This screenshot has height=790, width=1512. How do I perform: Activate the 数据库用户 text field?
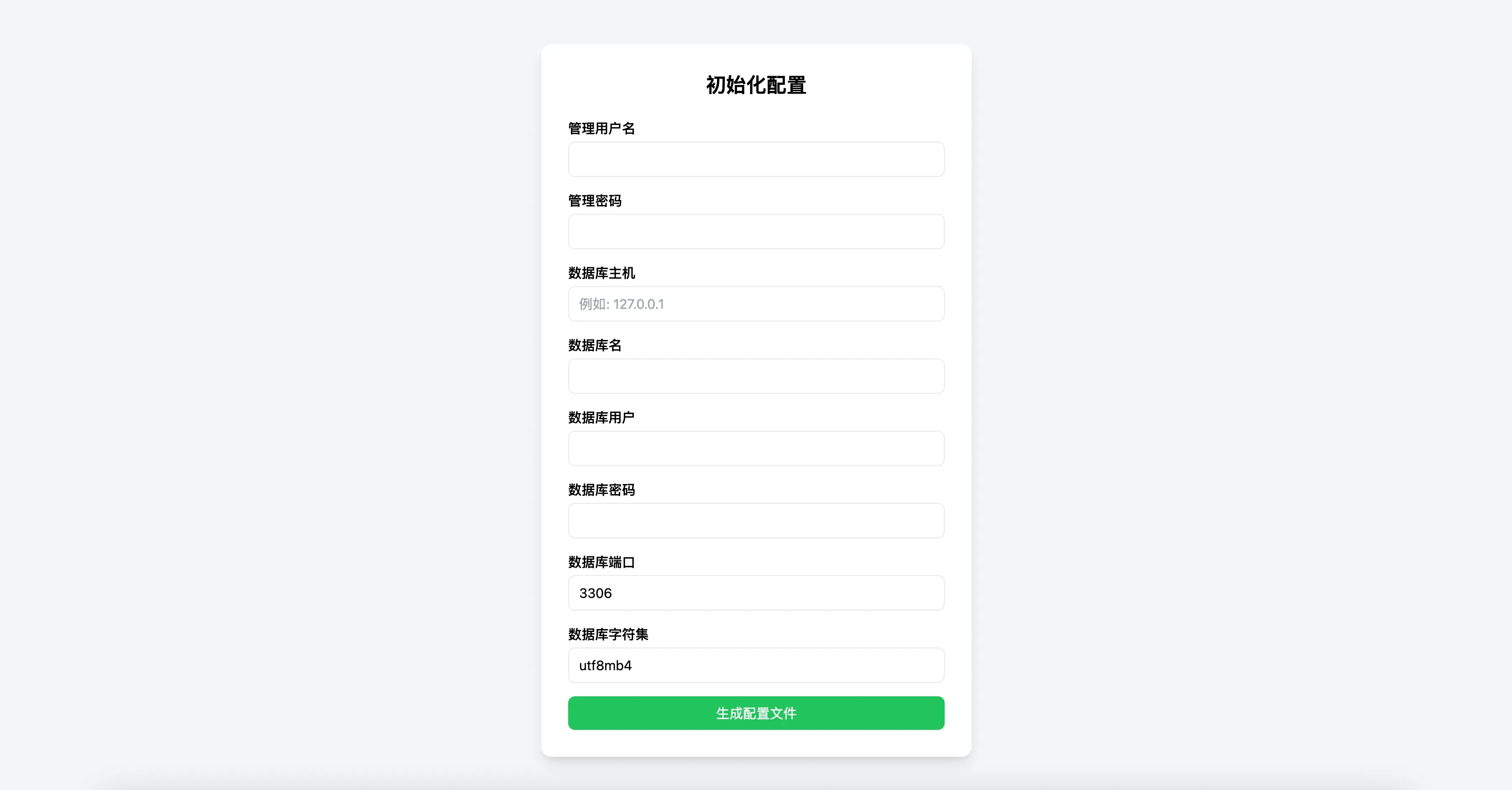point(756,448)
